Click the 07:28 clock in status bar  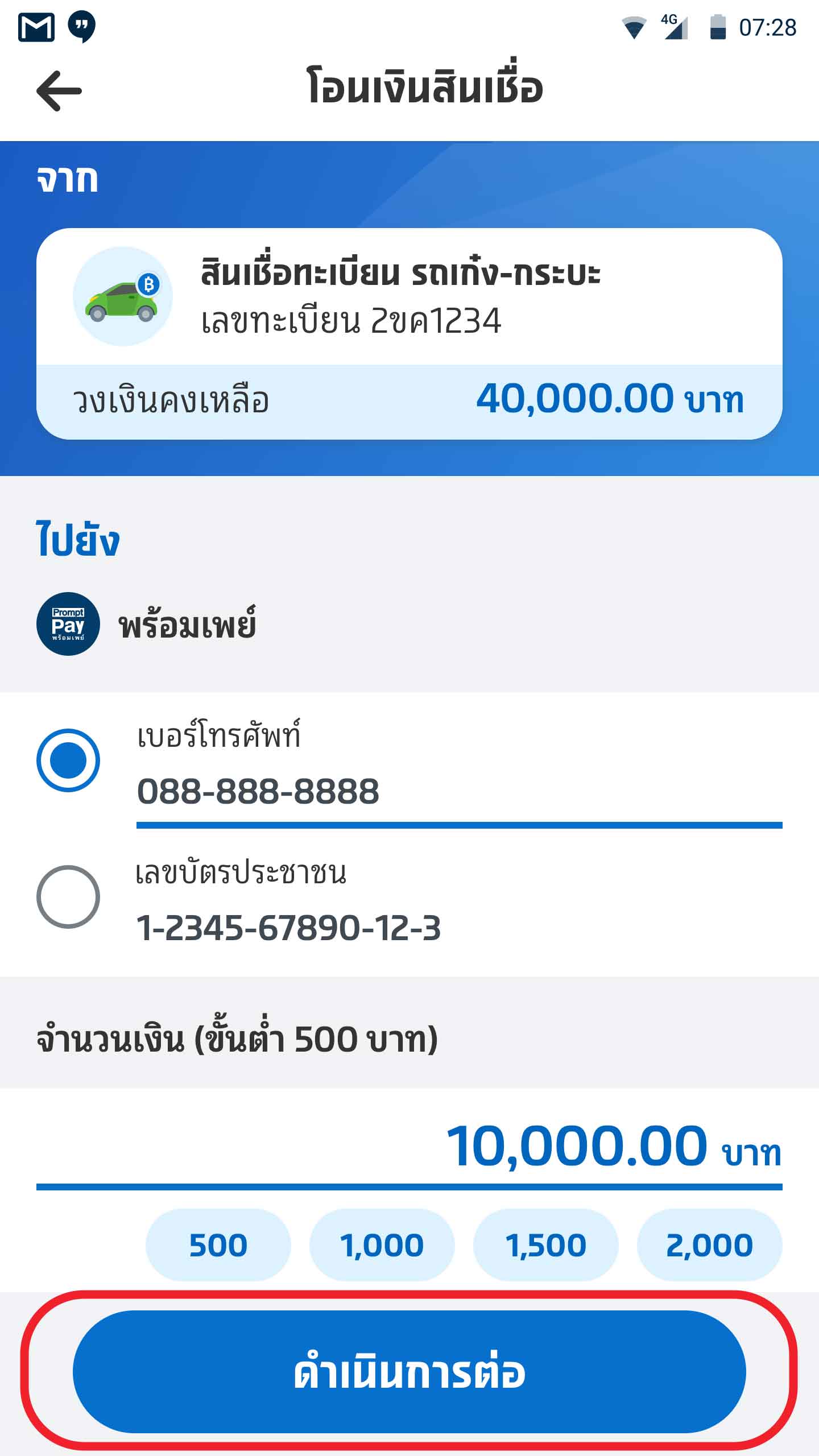(767, 27)
